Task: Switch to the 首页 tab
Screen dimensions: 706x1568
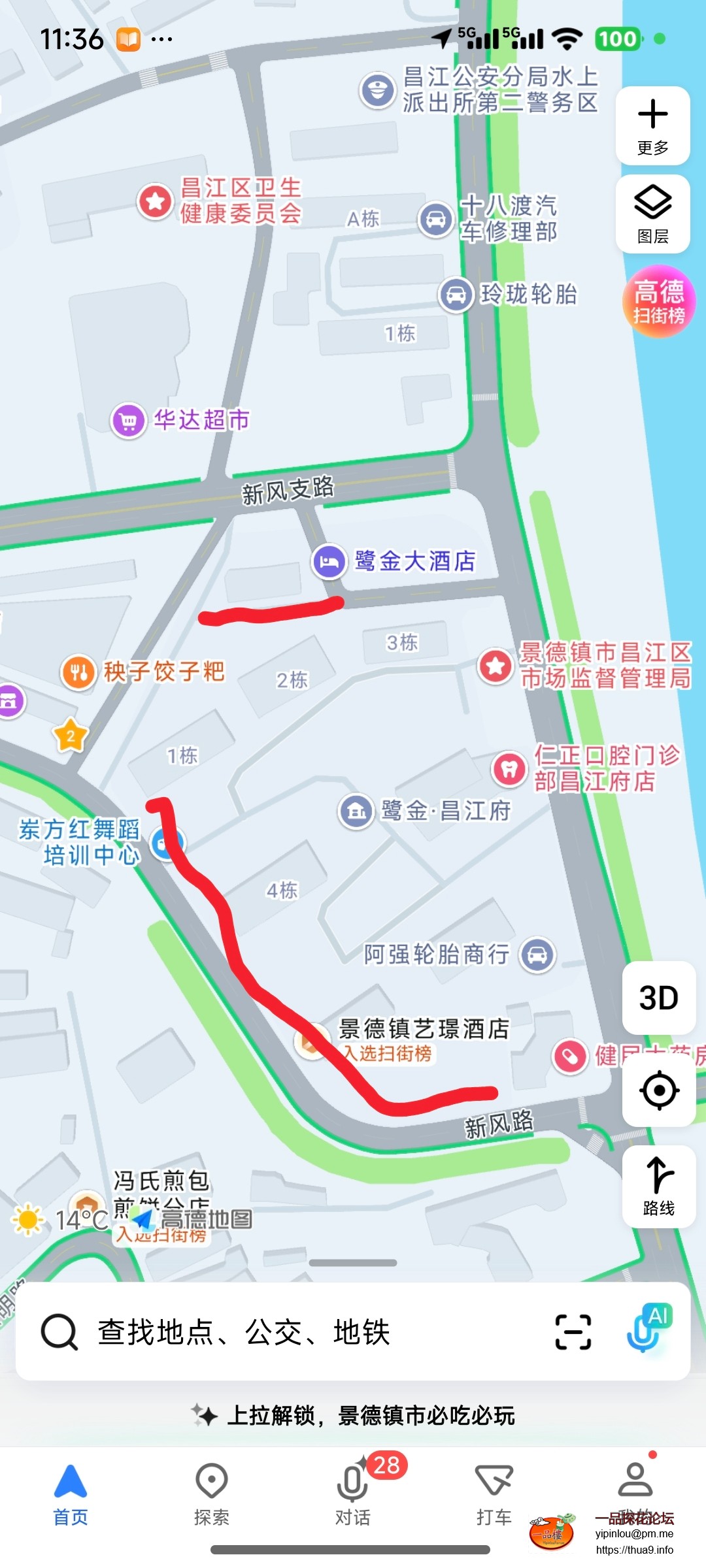Action: [x=71, y=1493]
